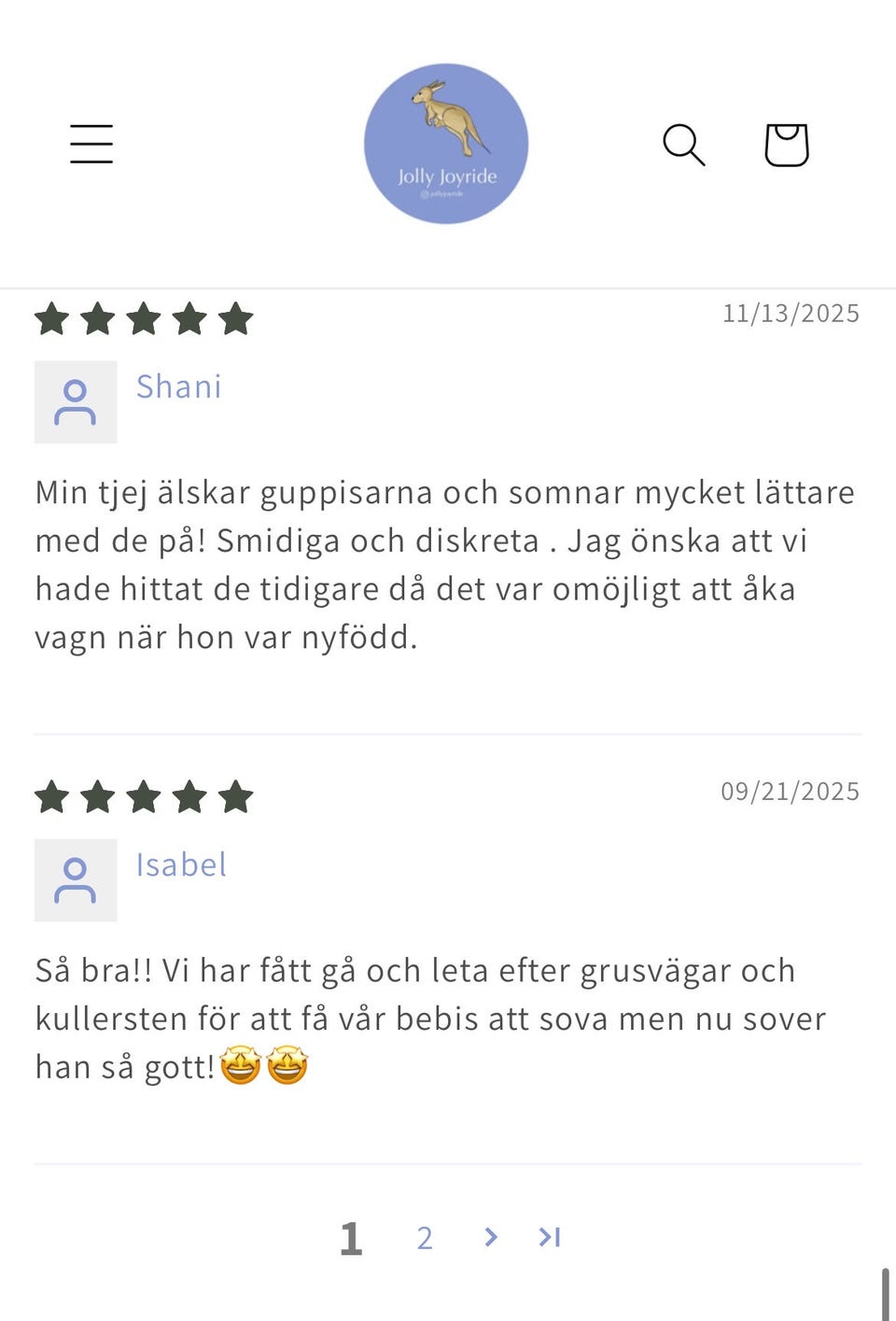The height and width of the screenshot is (1321, 896).
Task: Click the current page 1 indicator
Action: tap(351, 1236)
